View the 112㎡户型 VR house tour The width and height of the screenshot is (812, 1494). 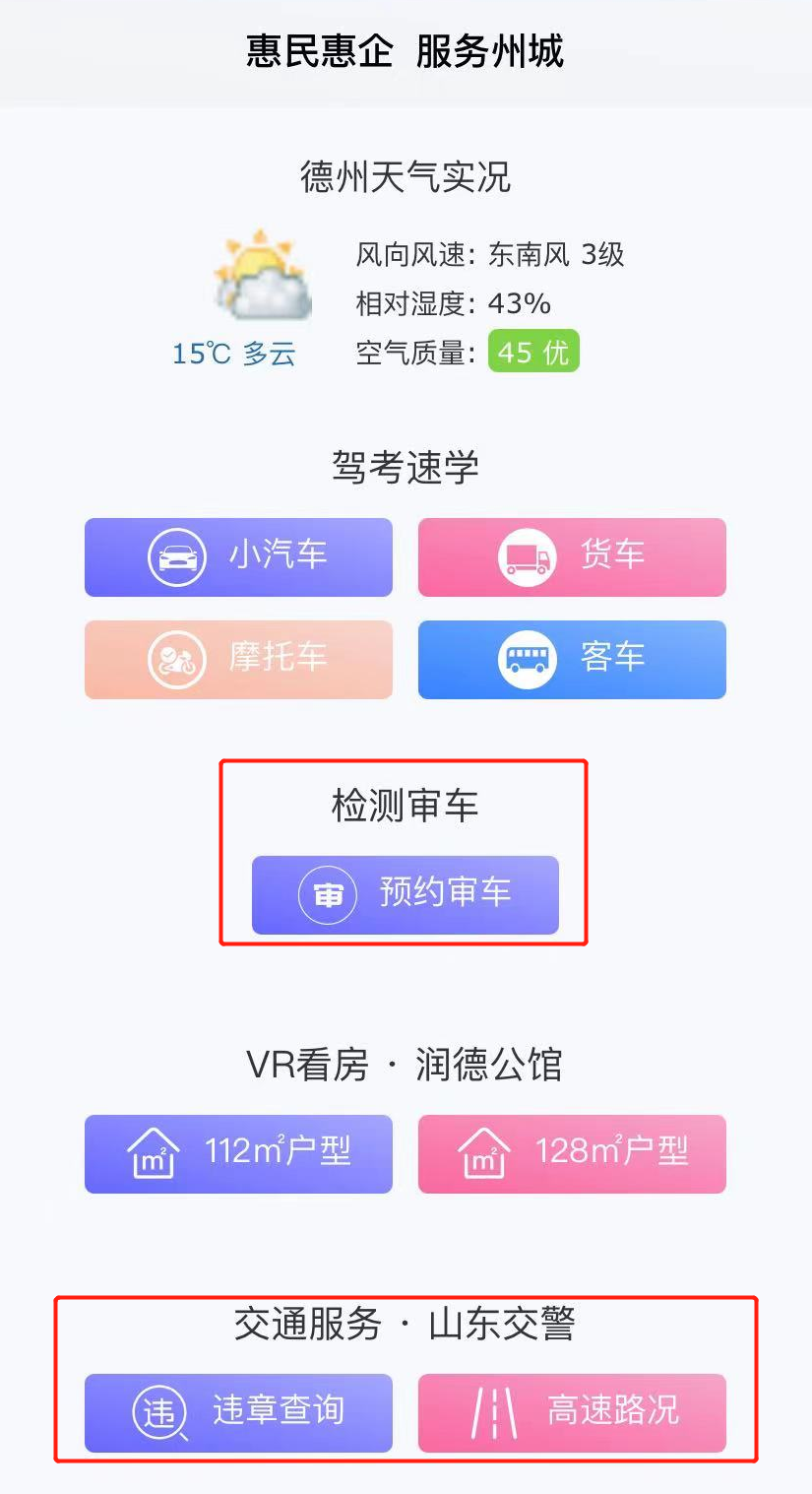pos(238,1153)
